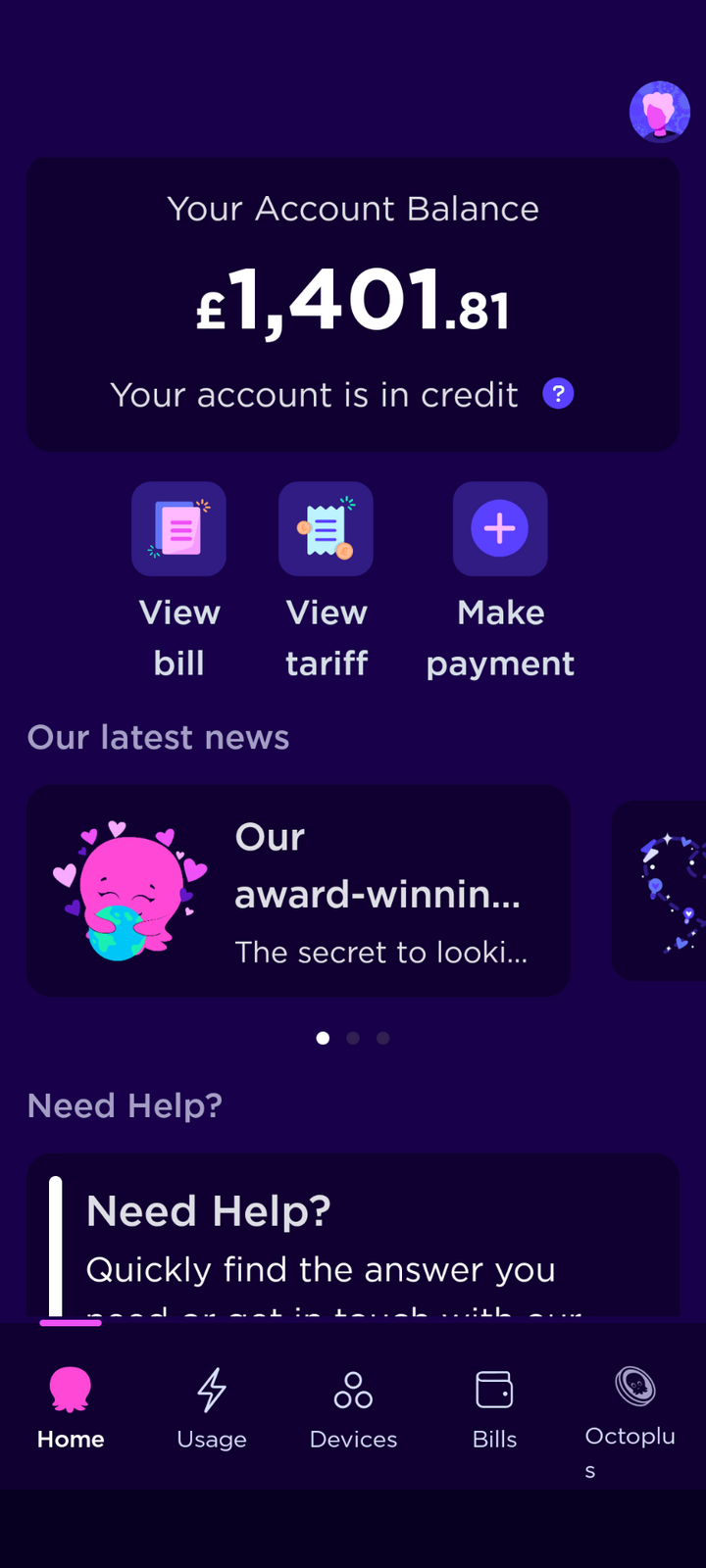Select the pink Home octopus icon
Viewport: 706px width, 1568px height.
70,1387
